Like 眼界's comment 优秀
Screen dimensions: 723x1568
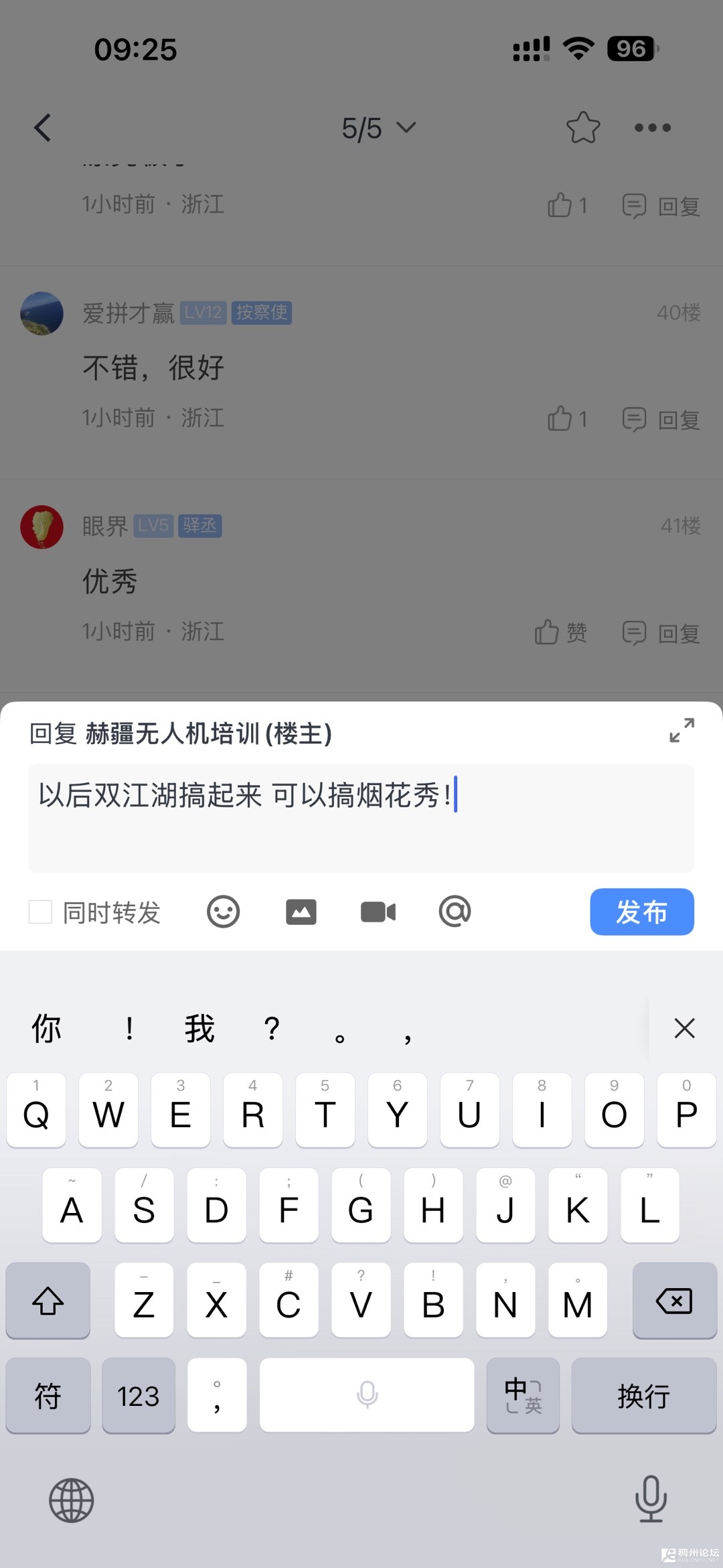pyautogui.click(x=560, y=632)
